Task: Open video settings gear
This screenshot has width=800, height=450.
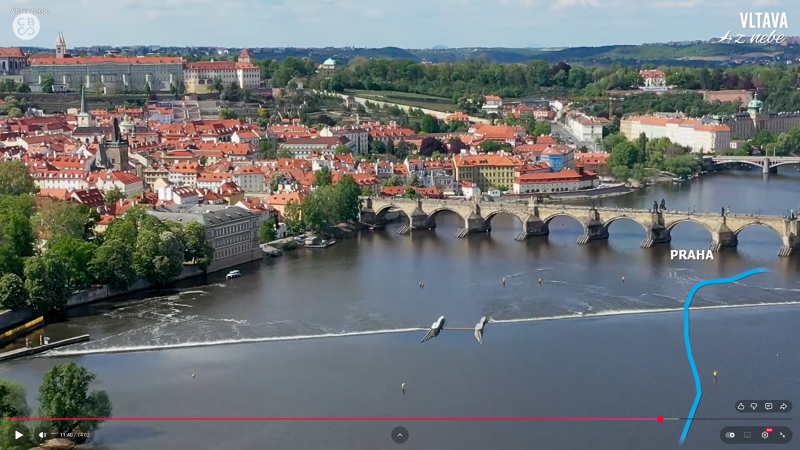Action: click(765, 435)
